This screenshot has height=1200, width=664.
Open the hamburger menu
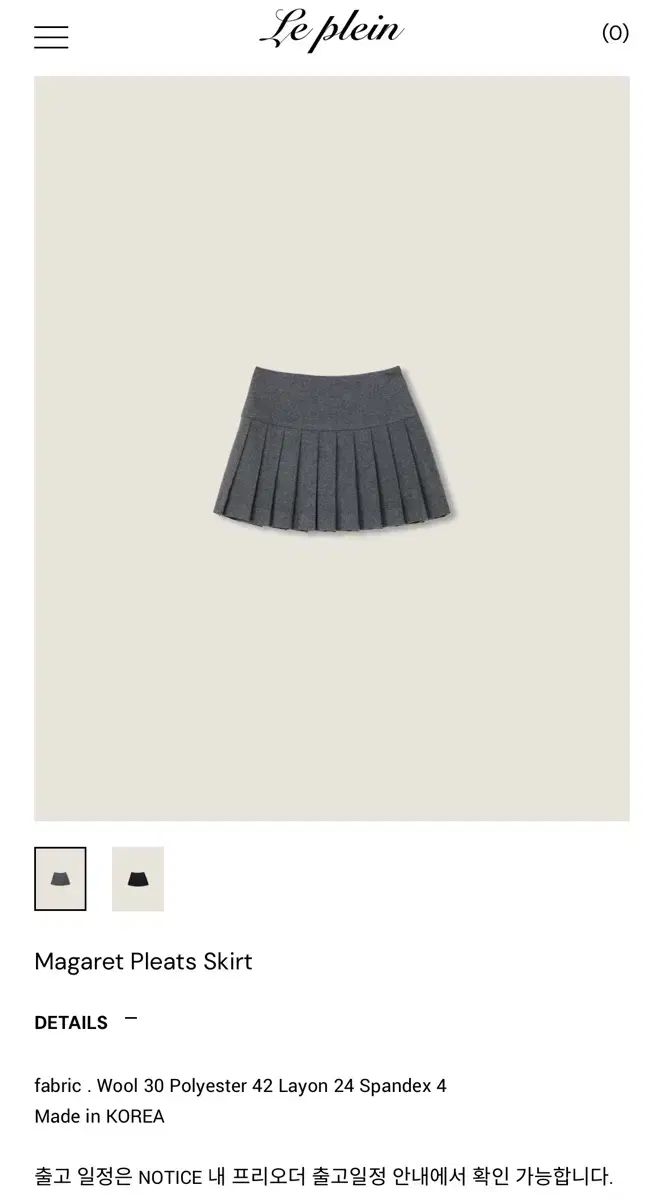[51, 37]
